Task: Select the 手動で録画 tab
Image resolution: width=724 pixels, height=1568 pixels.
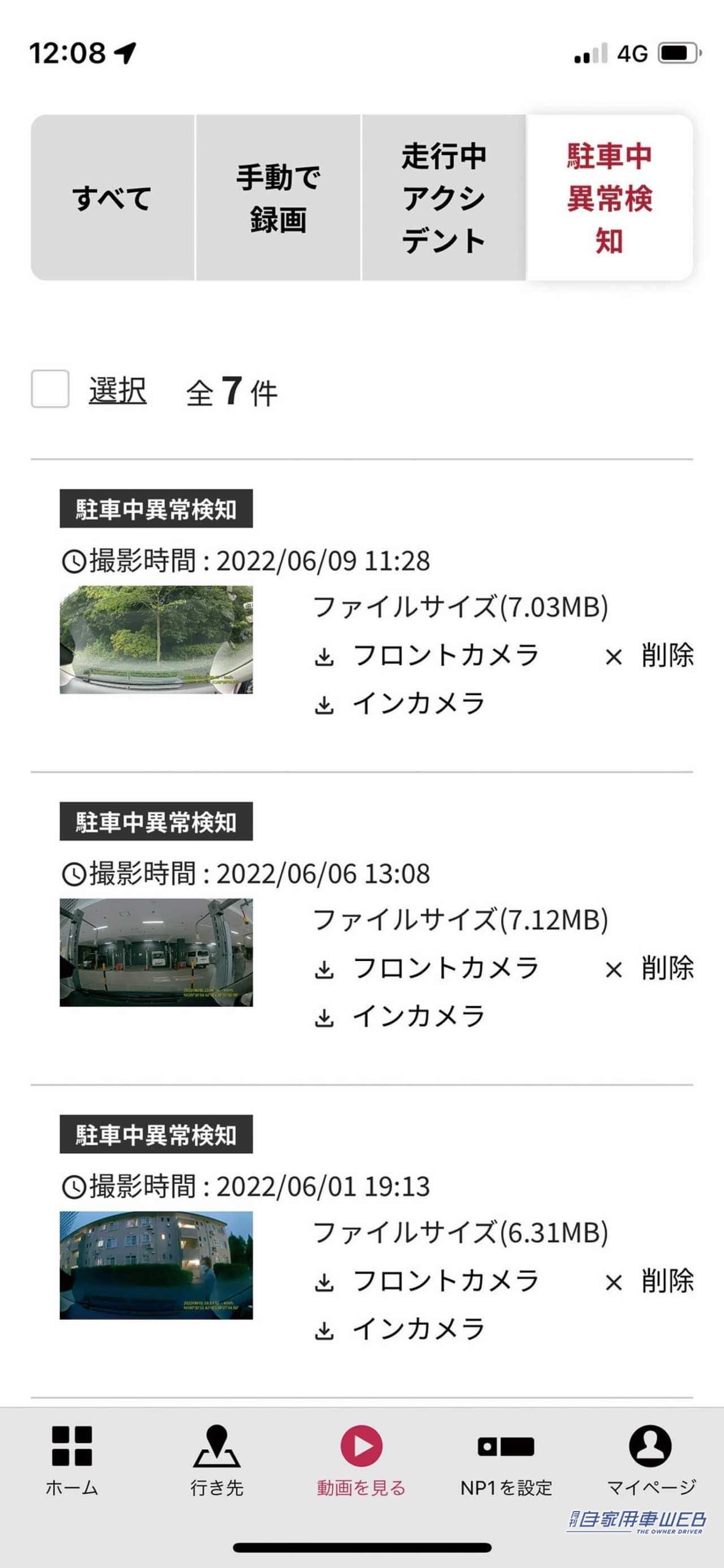Action: point(278,197)
